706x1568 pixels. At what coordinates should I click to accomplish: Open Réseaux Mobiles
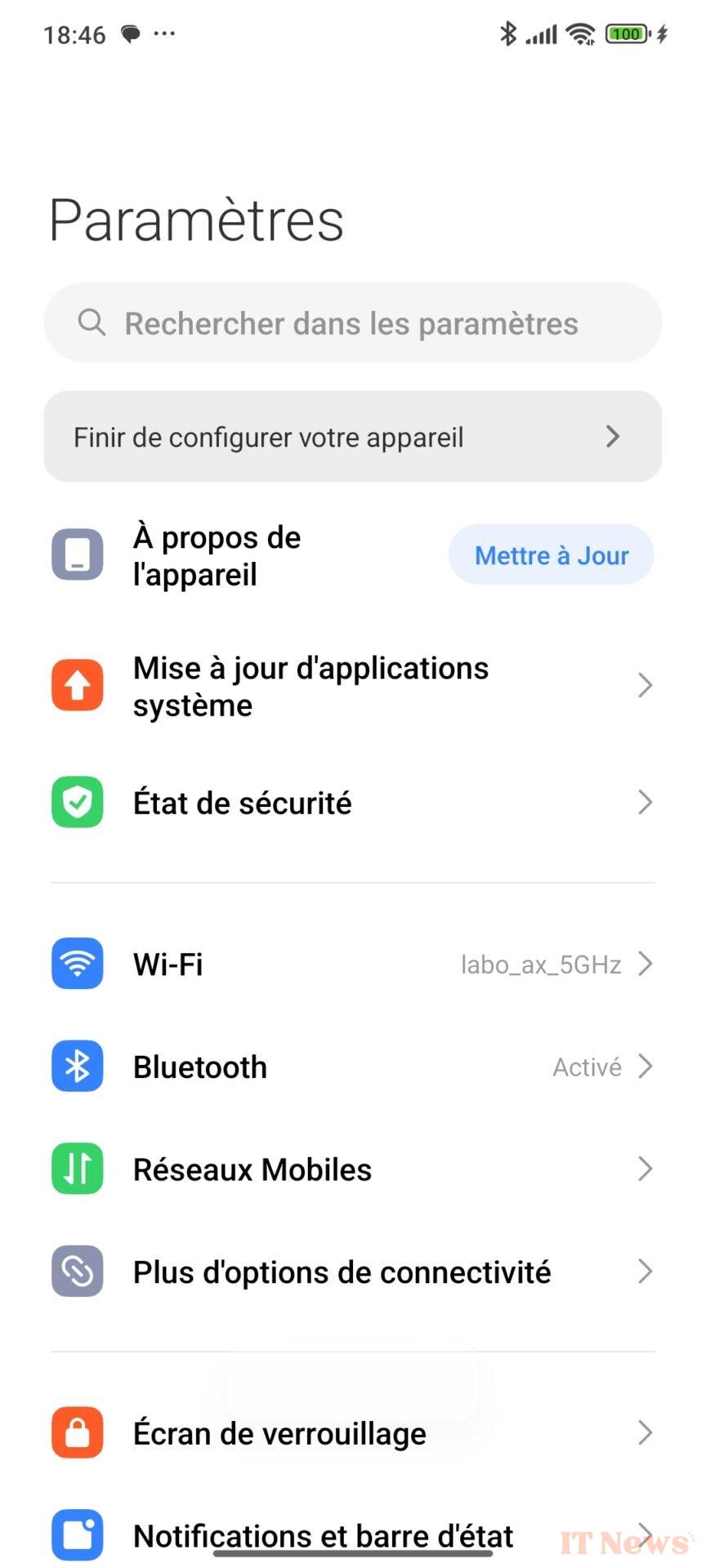click(352, 1169)
